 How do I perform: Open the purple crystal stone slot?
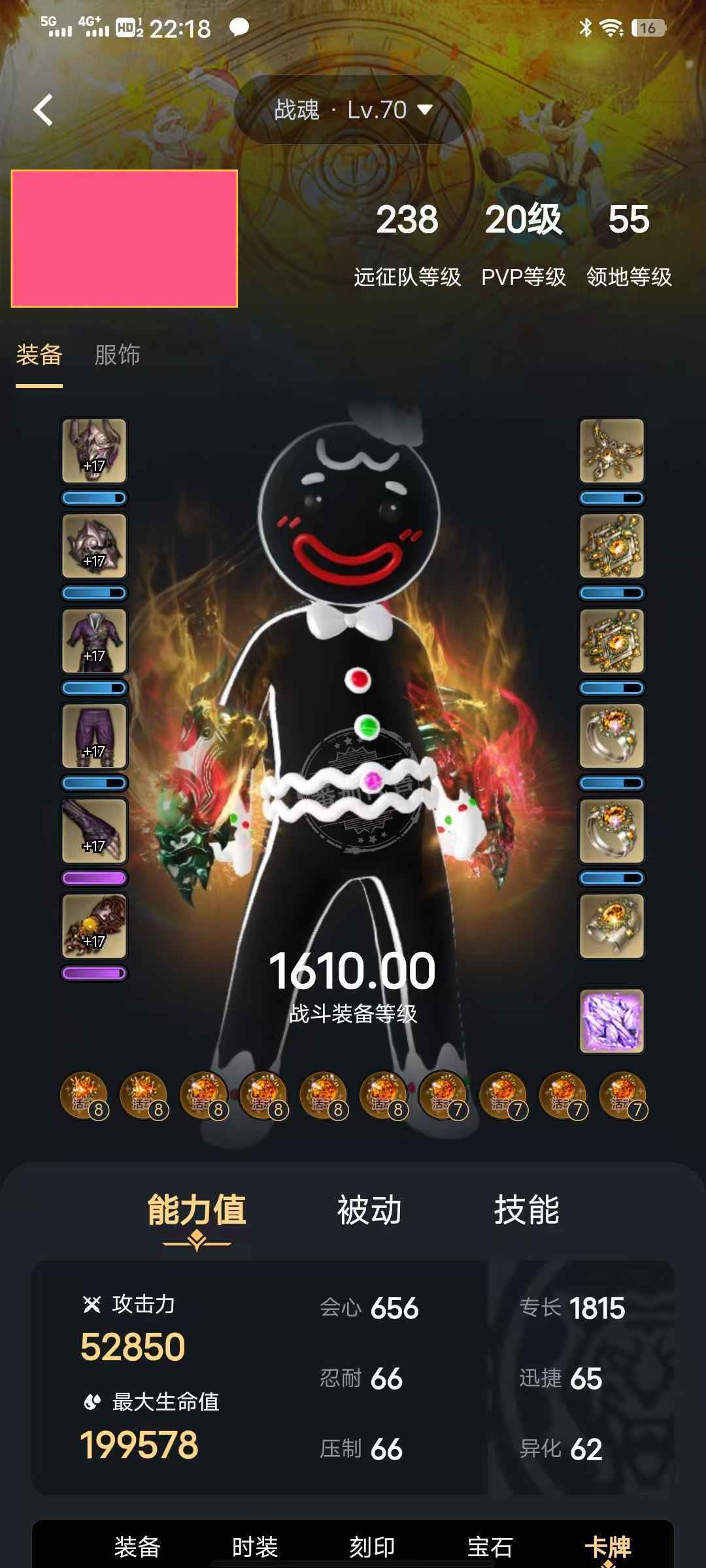point(612,1021)
